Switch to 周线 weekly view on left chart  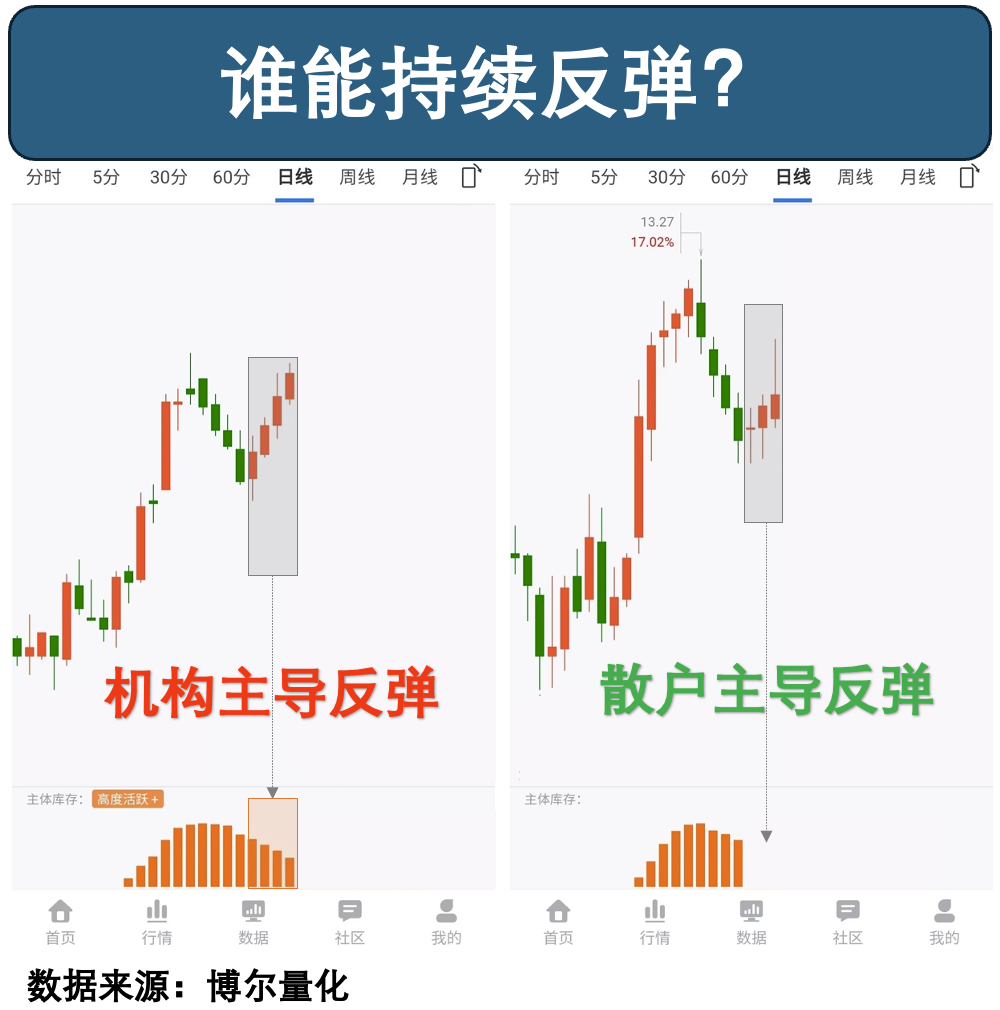(x=358, y=177)
